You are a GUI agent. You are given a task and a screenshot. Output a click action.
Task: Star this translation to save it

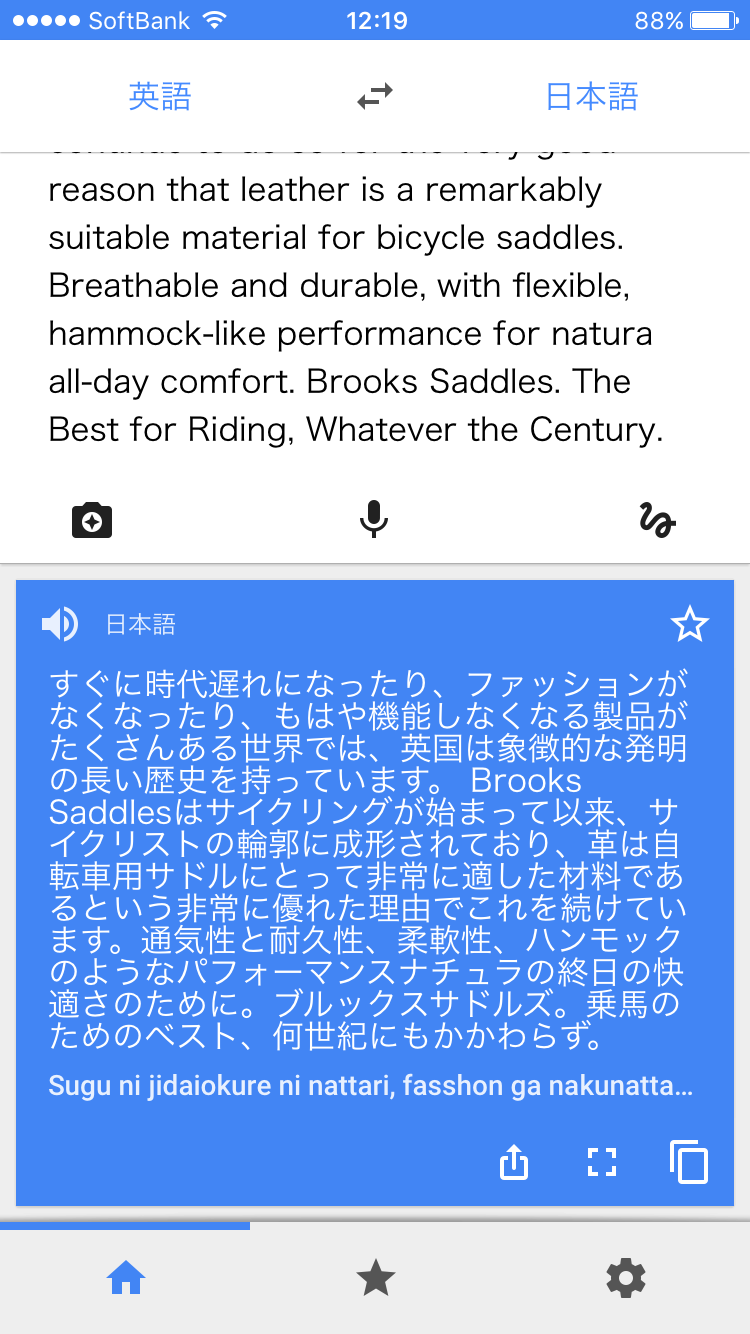[689, 626]
